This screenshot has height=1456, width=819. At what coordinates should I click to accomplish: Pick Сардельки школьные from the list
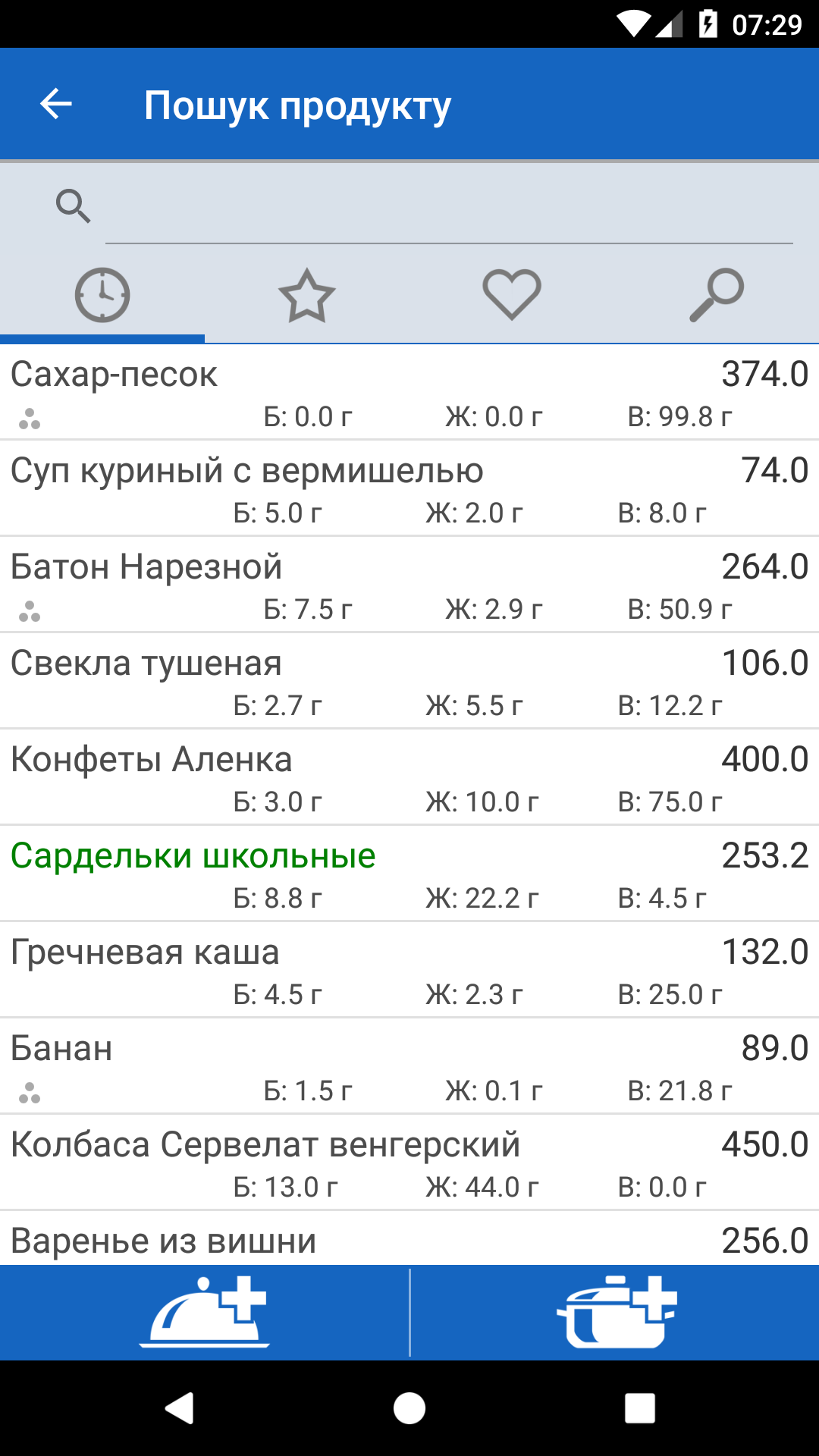click(x=409, y=874)
